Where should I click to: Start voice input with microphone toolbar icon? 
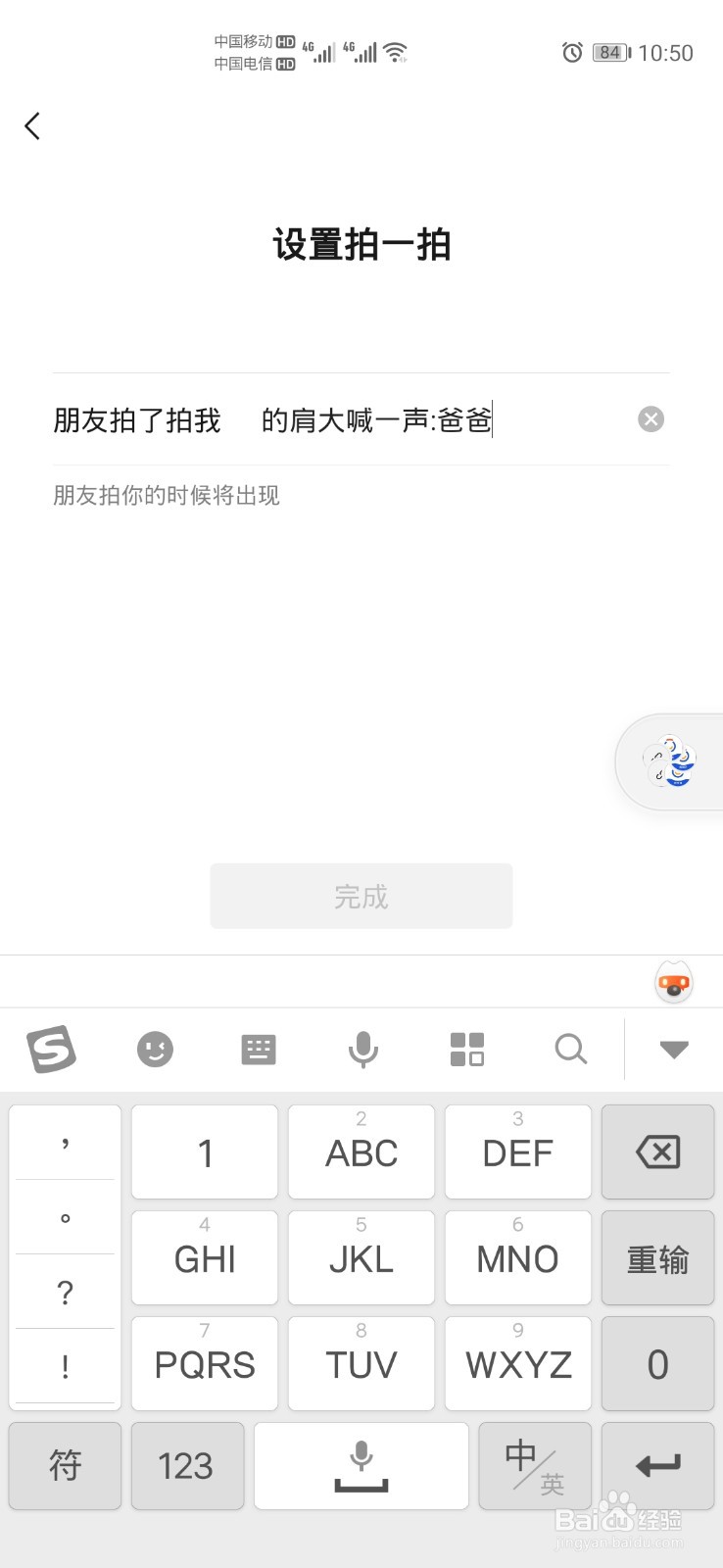(362, 1049)
